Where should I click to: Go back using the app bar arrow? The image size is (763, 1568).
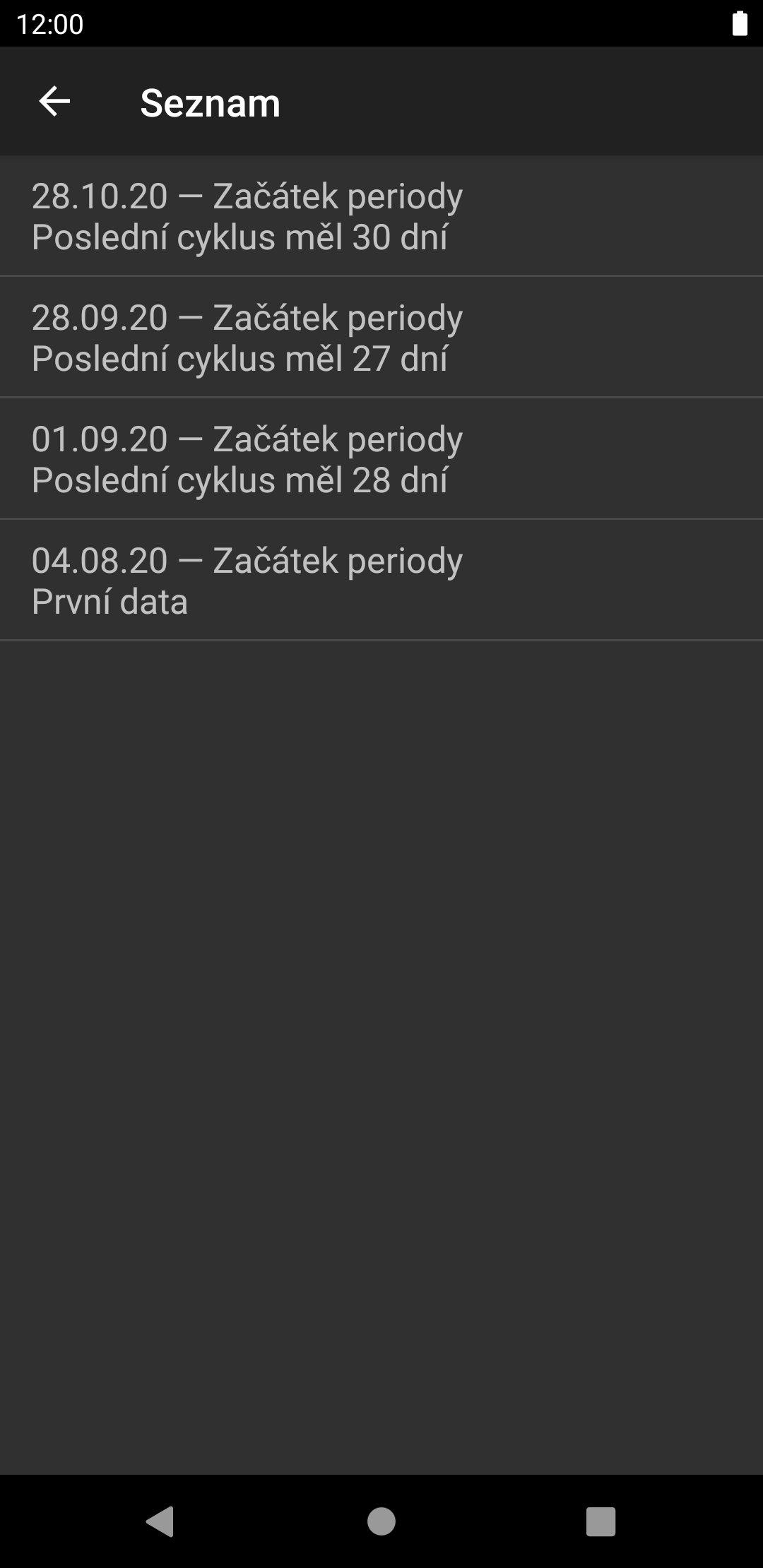pos(54,102)
